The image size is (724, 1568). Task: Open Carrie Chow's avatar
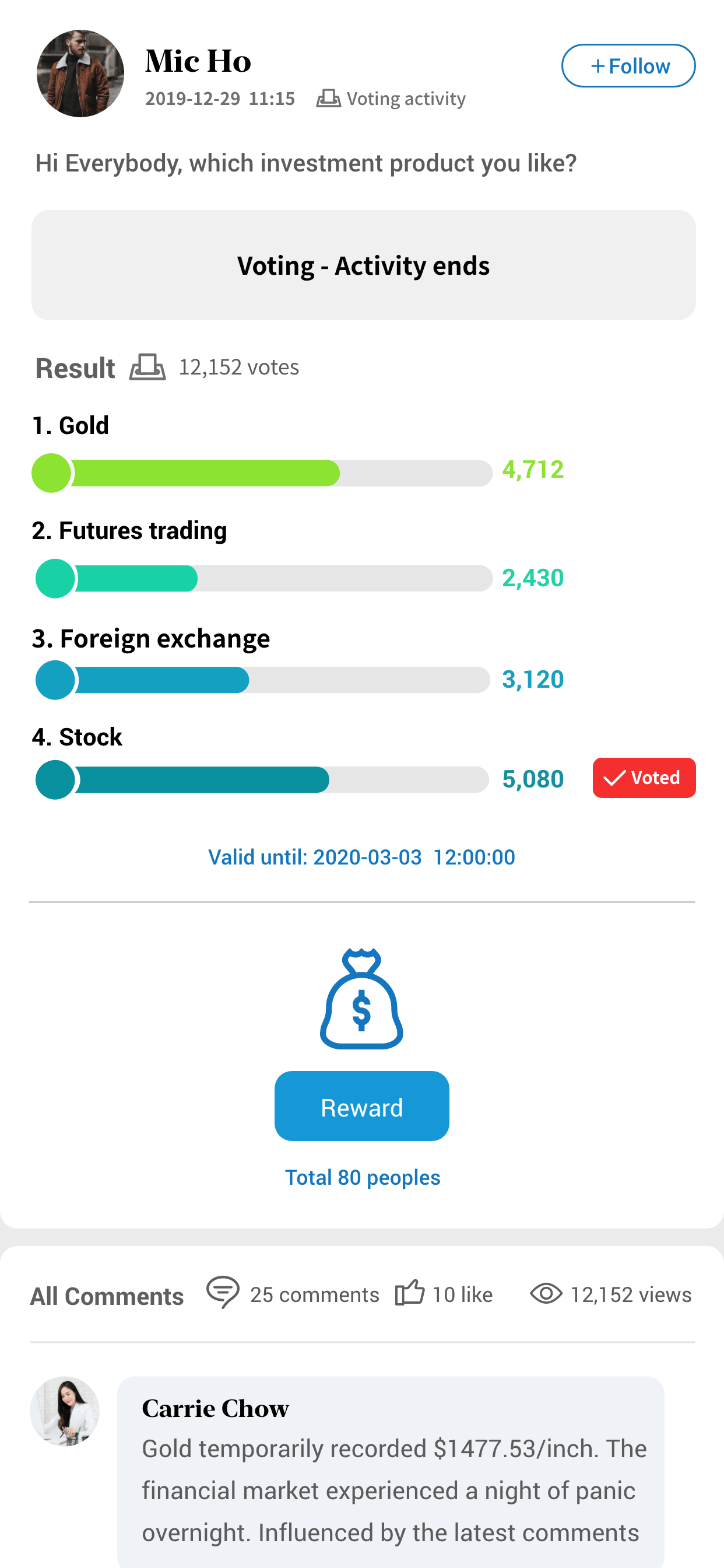coord(65,1410)
